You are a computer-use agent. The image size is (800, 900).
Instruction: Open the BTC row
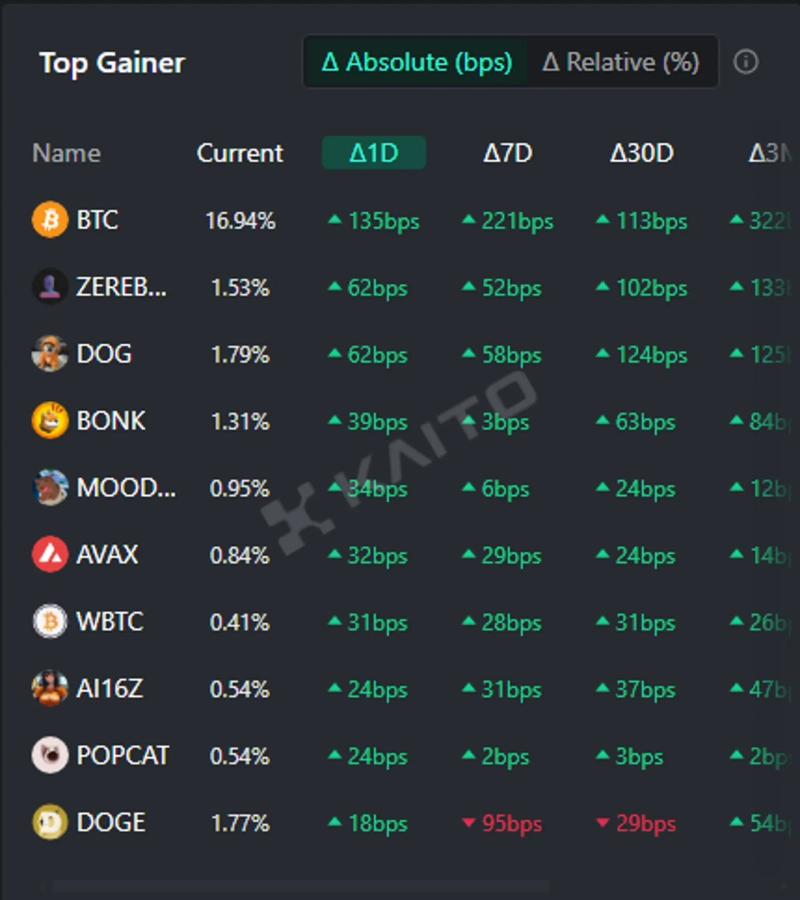(97, 220)
